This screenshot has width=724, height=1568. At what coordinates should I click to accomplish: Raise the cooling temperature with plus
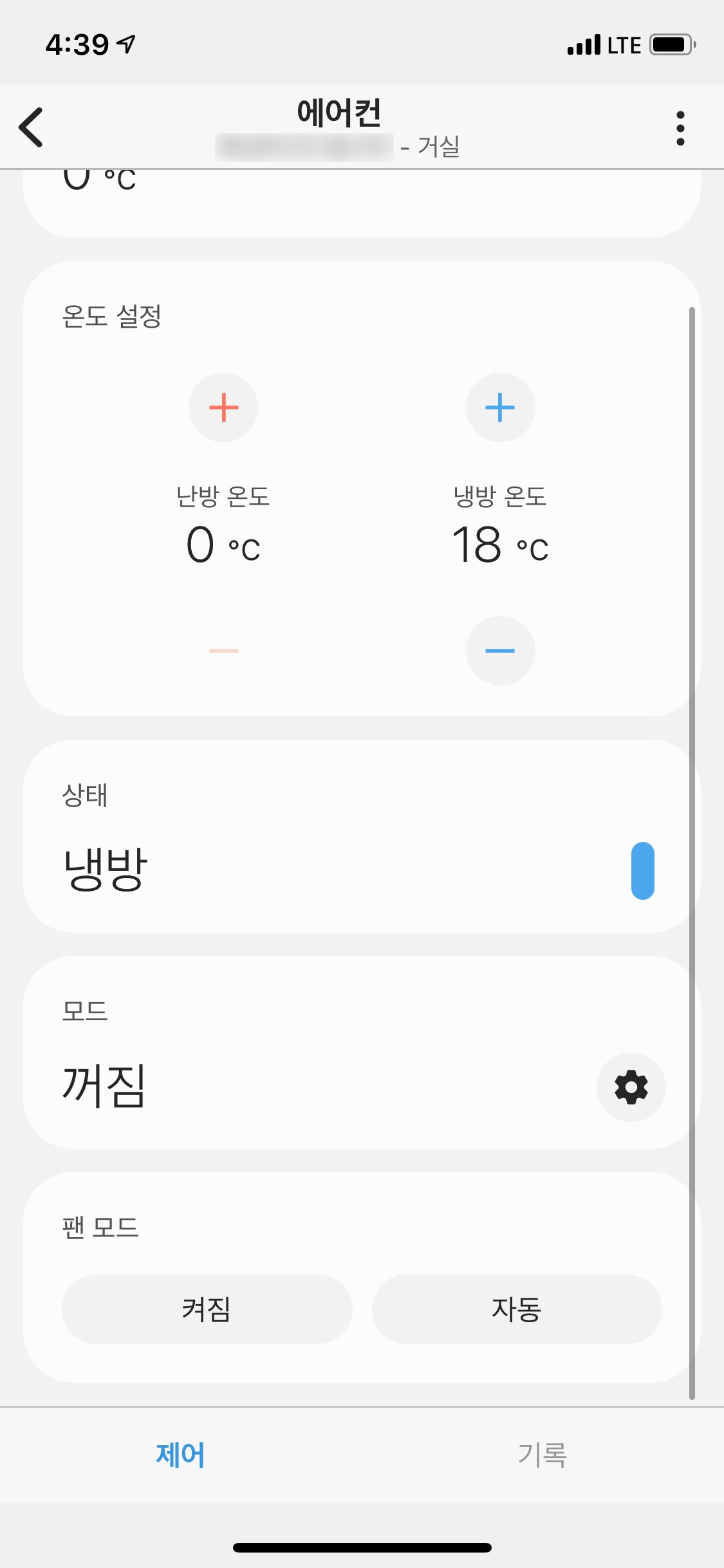501,407
